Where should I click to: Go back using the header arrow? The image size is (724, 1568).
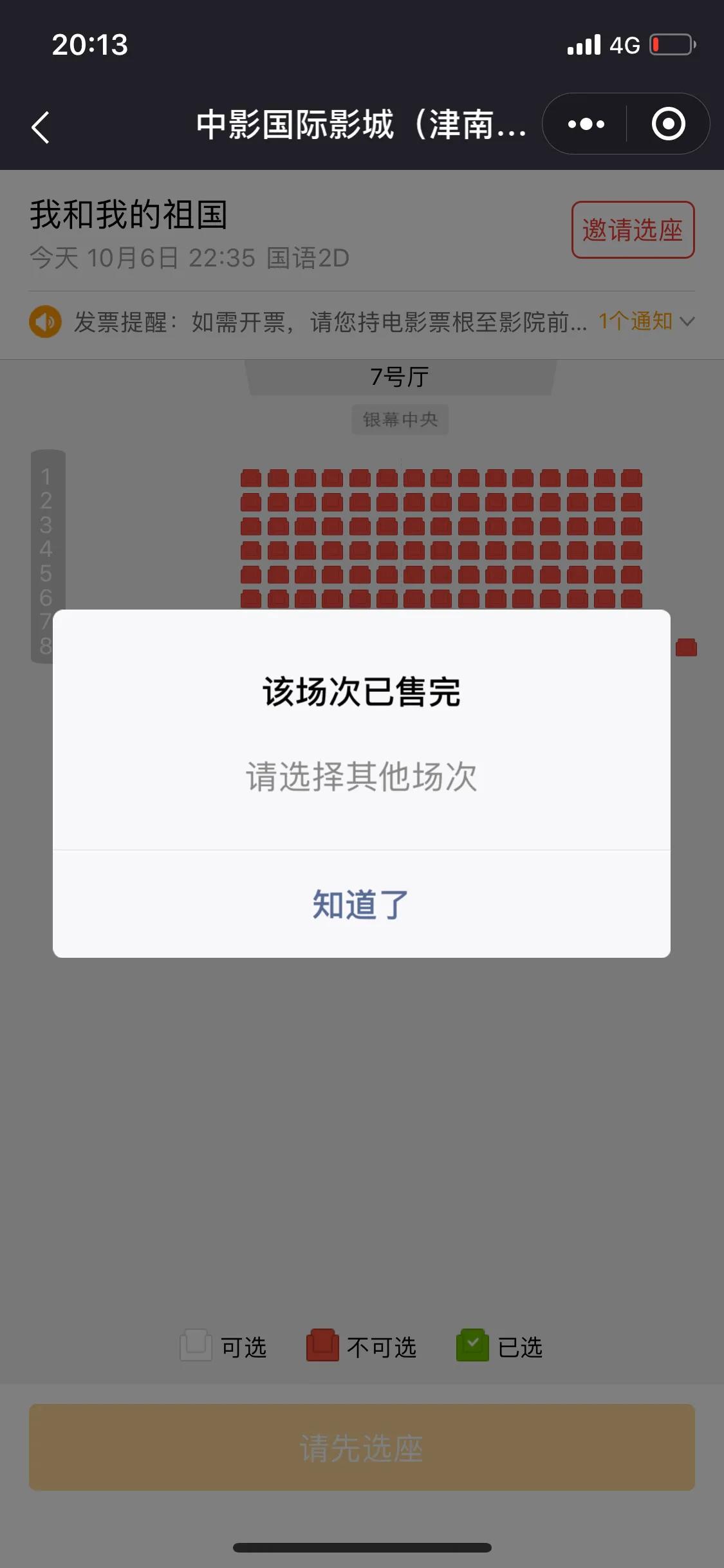point(41,127)
